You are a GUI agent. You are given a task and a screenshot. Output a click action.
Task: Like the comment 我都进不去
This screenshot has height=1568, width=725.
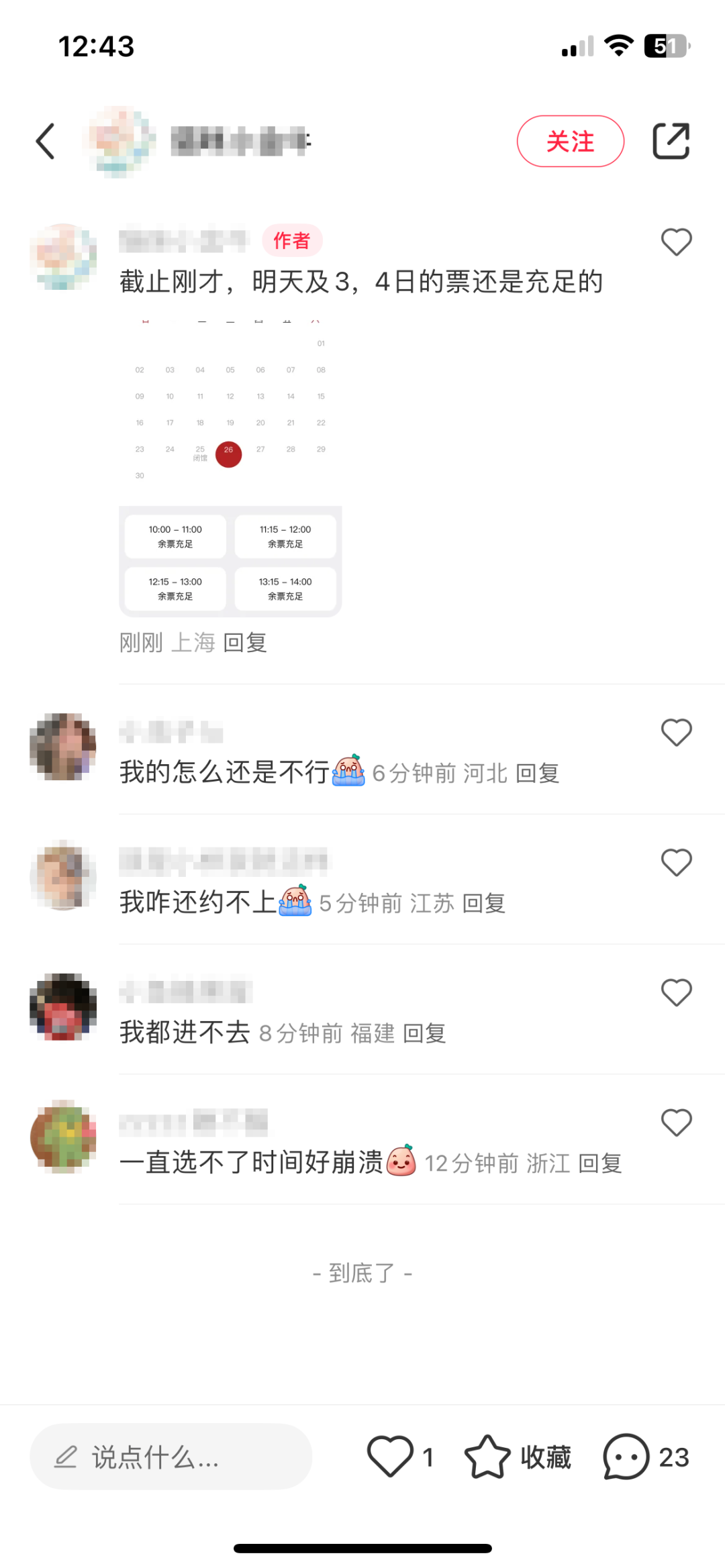[x=676, y=992]
